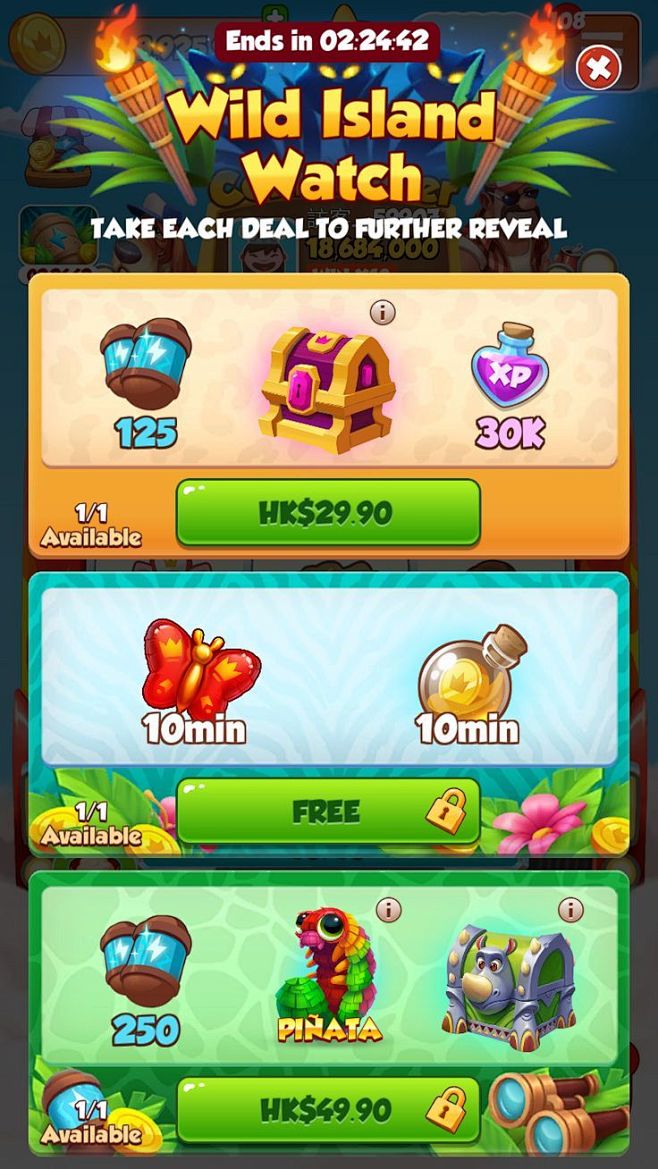Purchase the locked HK$49.90 deal
The width and height of the screenshot is (658, 1169).
tap(328, 1109)
